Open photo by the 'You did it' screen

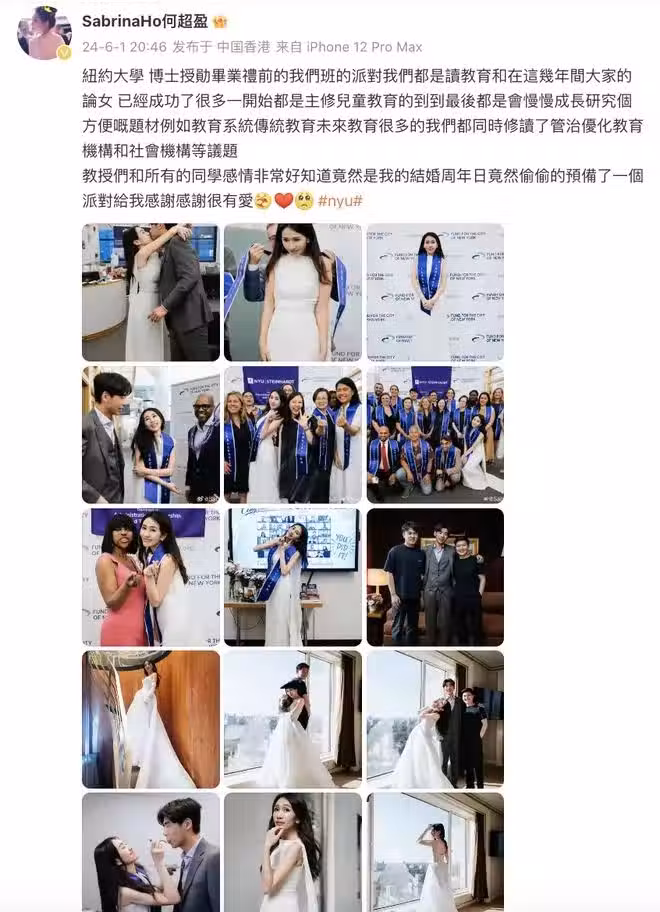tap(293, 577)
